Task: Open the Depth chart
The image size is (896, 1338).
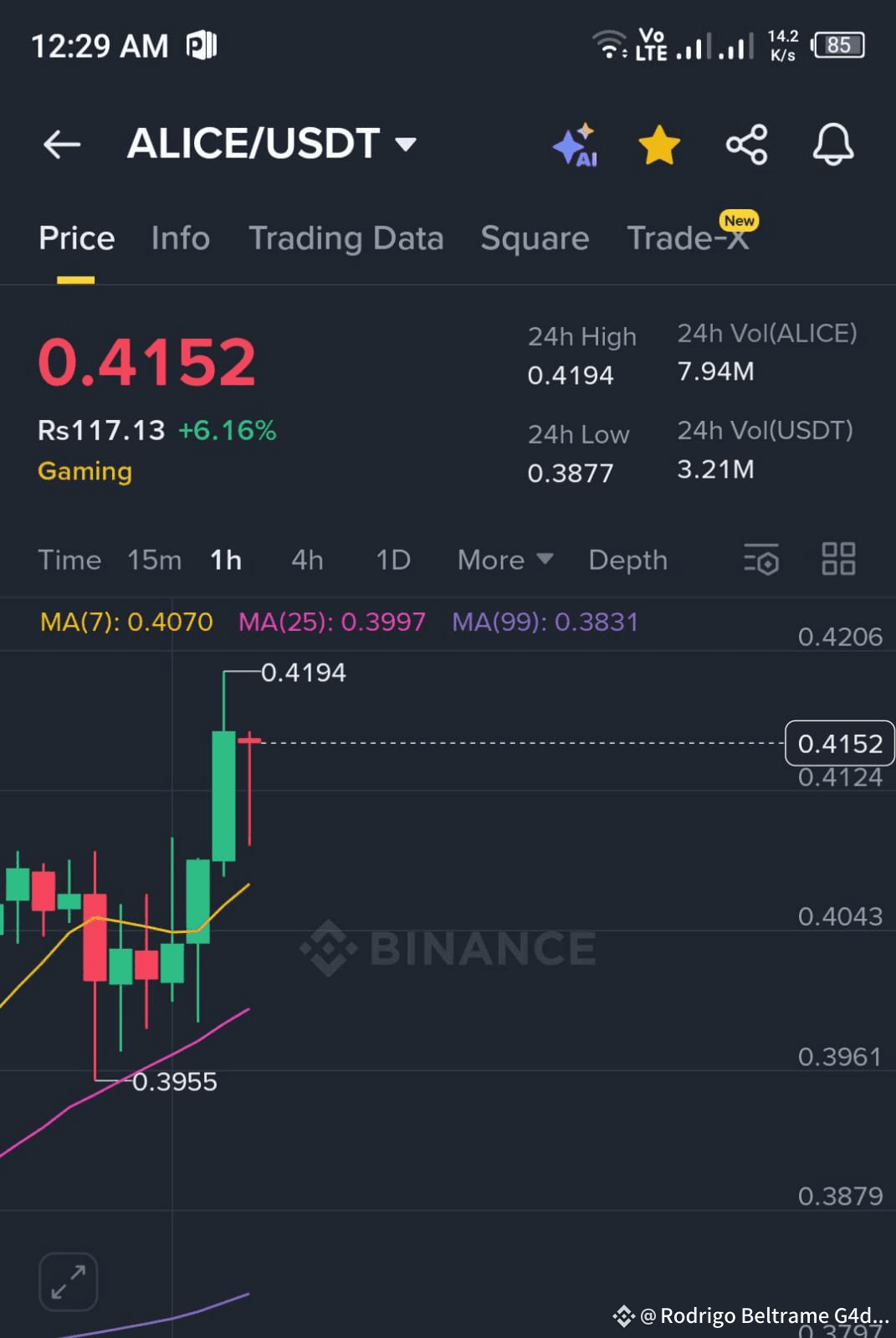Action: (627, 560)
